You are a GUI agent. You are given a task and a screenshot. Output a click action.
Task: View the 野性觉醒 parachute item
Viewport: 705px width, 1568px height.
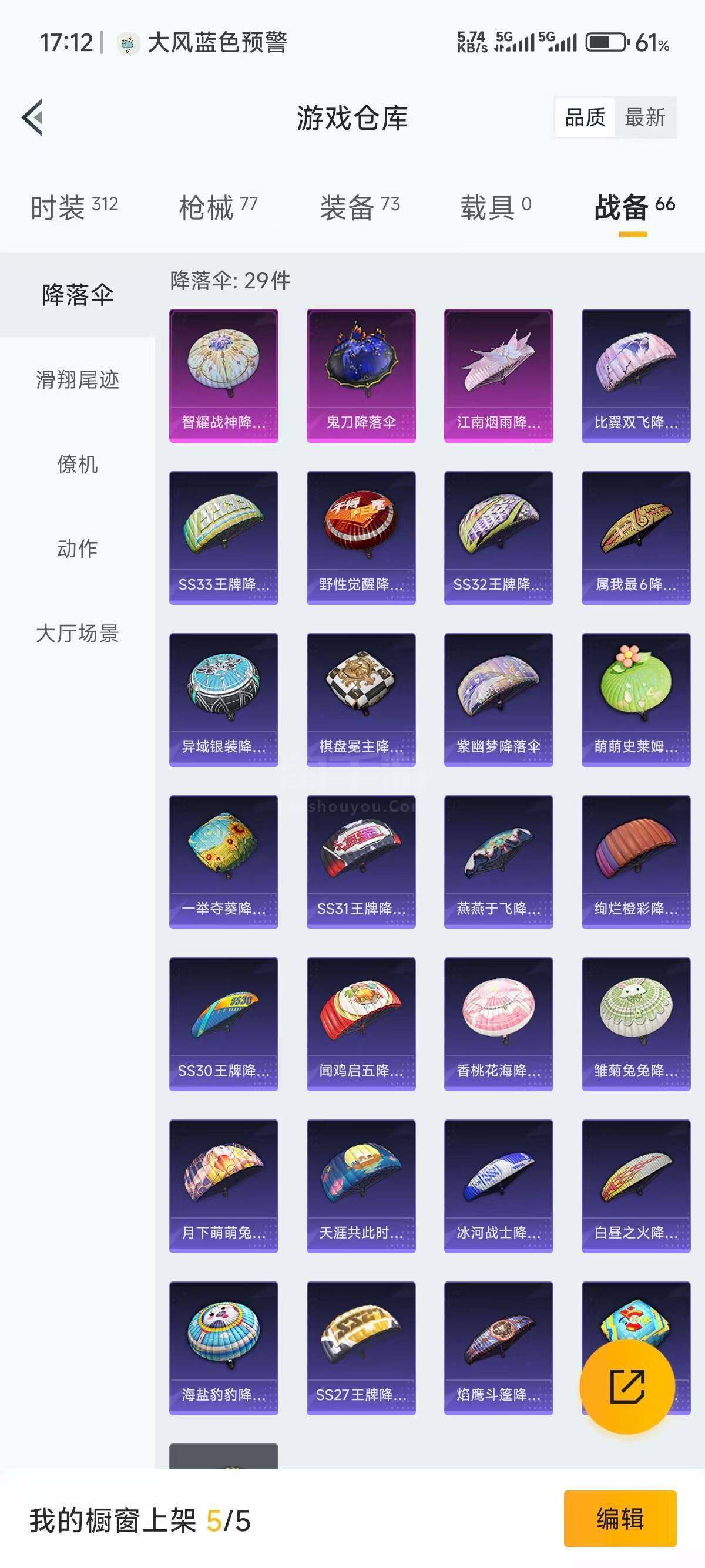[361, 538]
